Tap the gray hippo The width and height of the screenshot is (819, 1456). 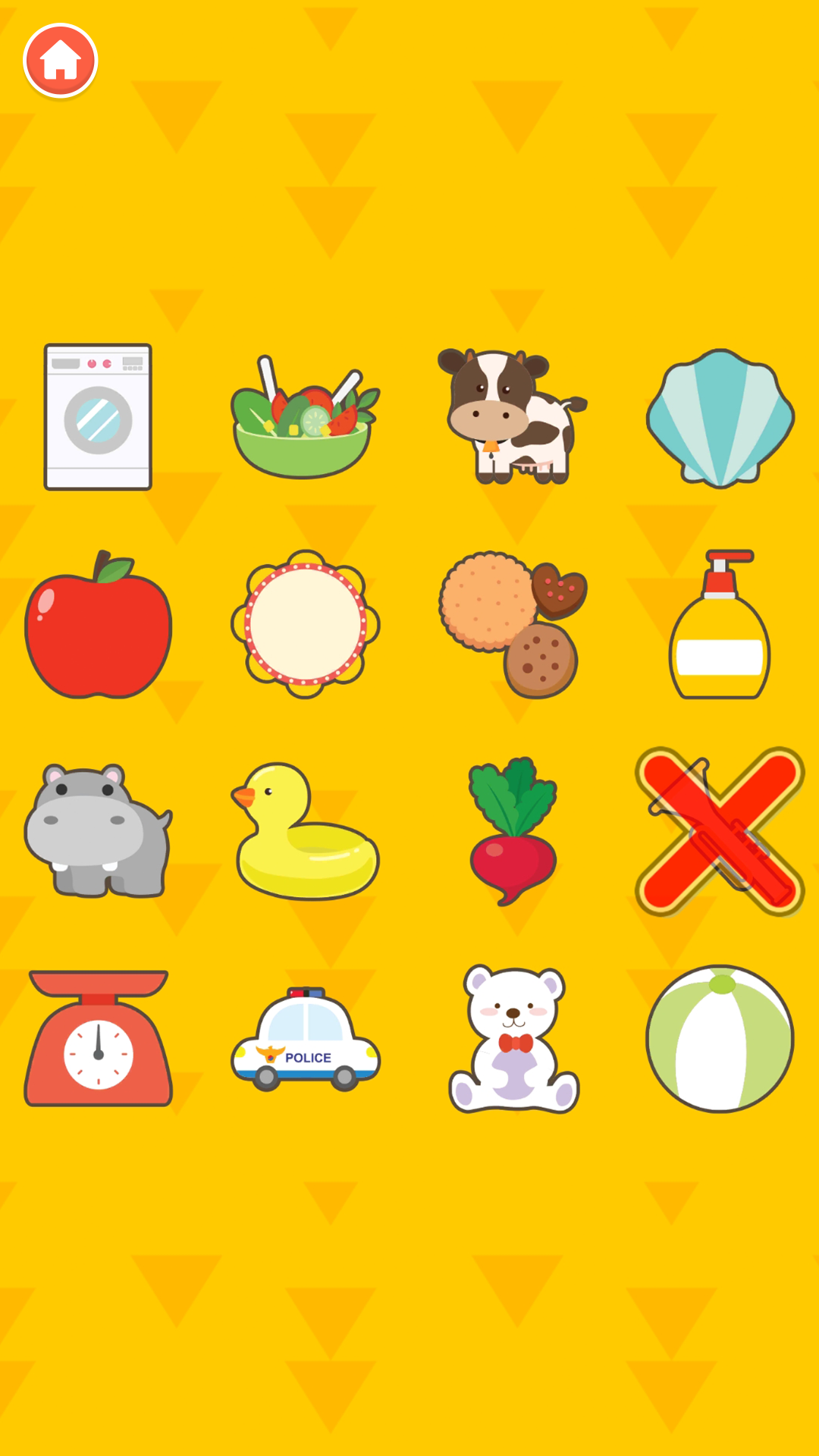(x=97, y=831)
